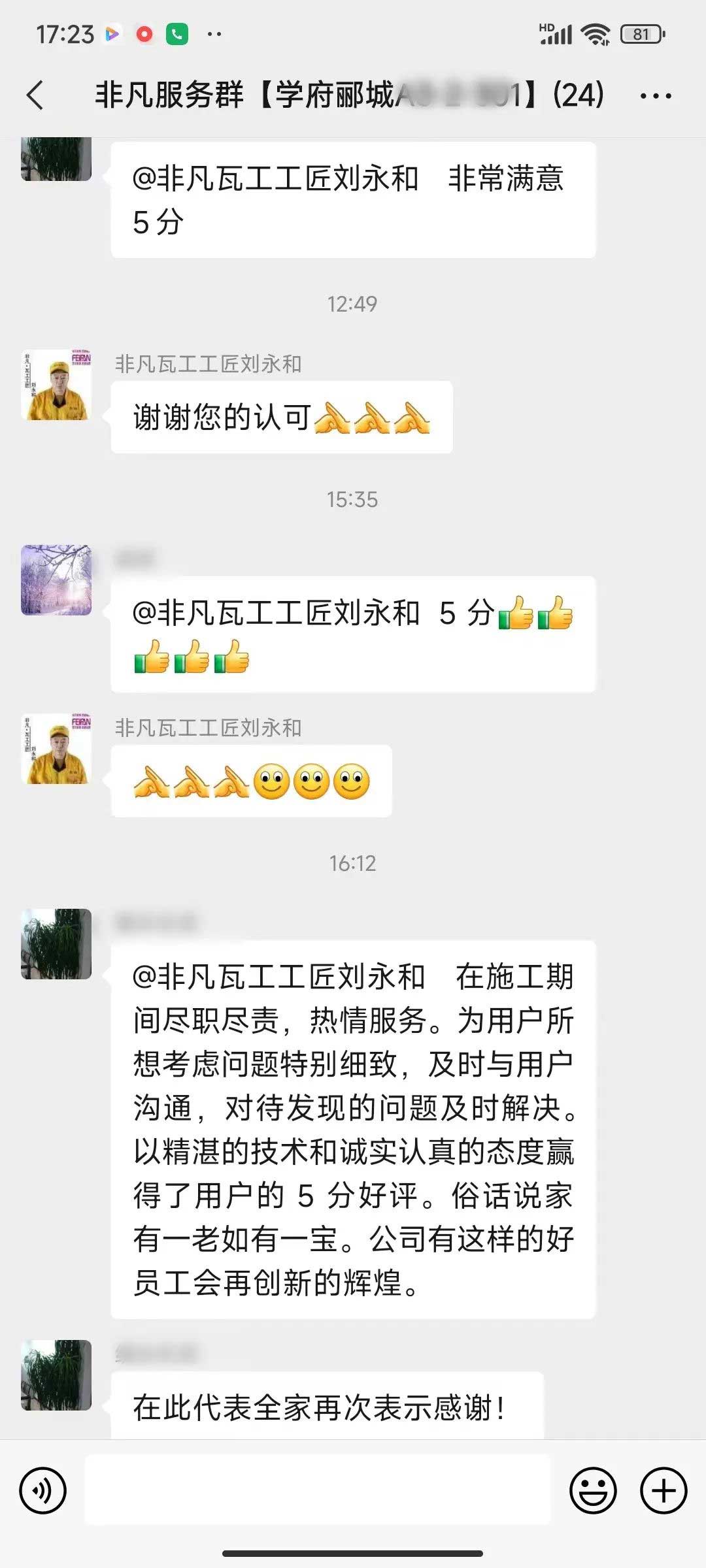
Task: Open the group chat's three-dot menu
Action: pos(656,96)
